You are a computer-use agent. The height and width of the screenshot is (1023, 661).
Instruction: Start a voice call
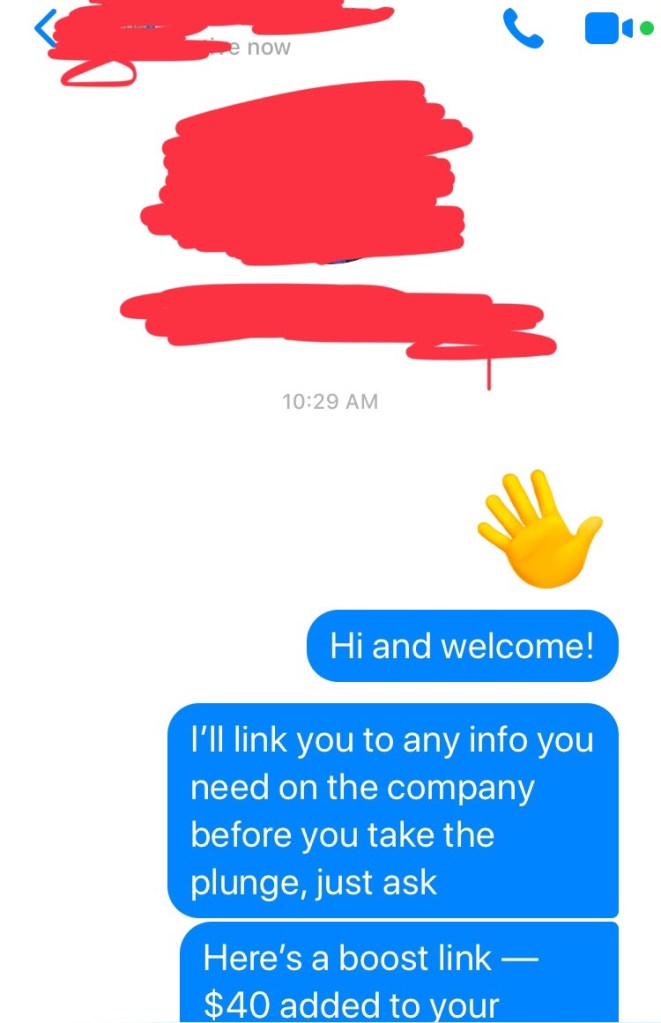[x=522, y=29]
